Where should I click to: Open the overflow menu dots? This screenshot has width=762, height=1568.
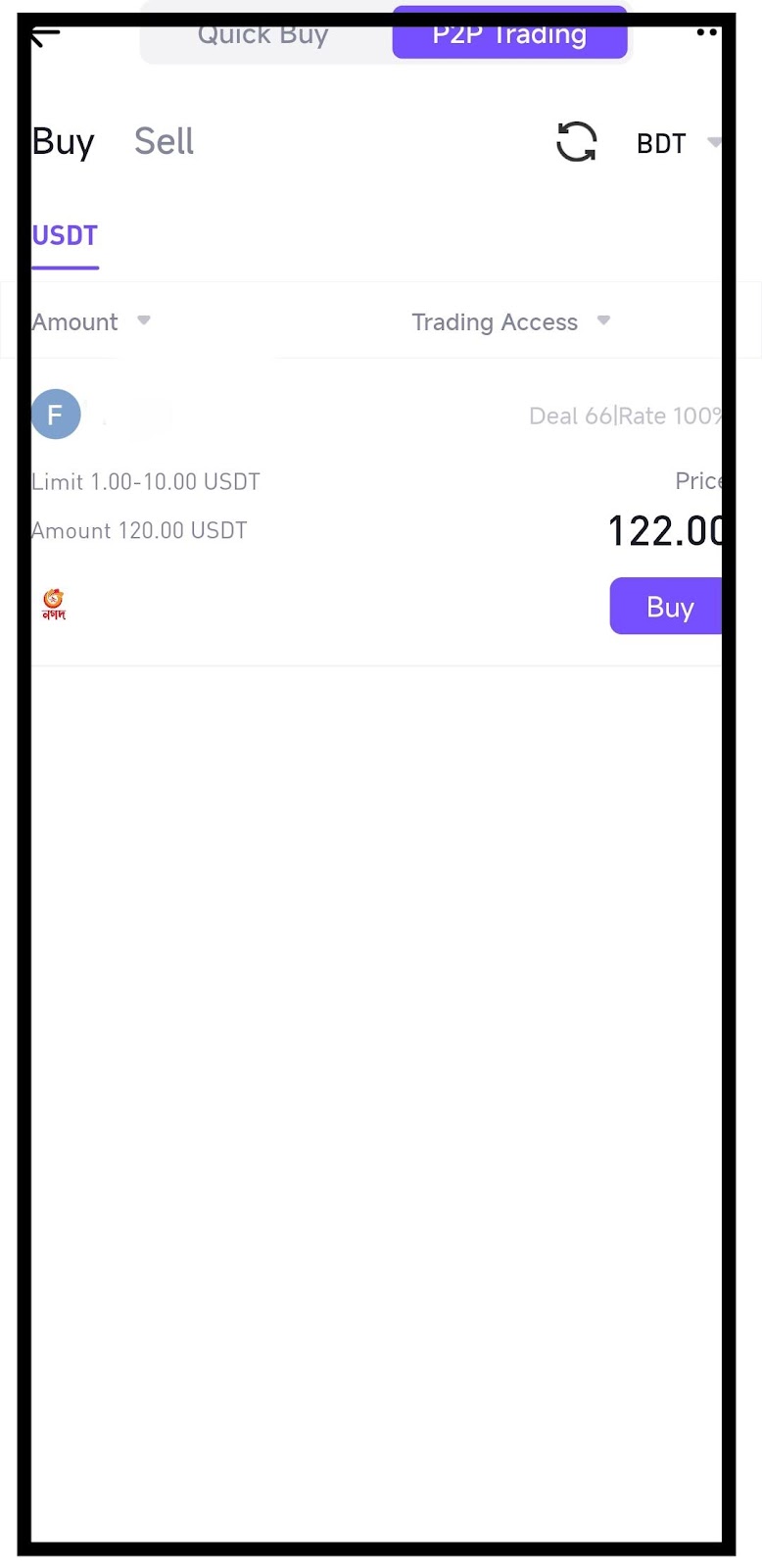click(706, 32)
